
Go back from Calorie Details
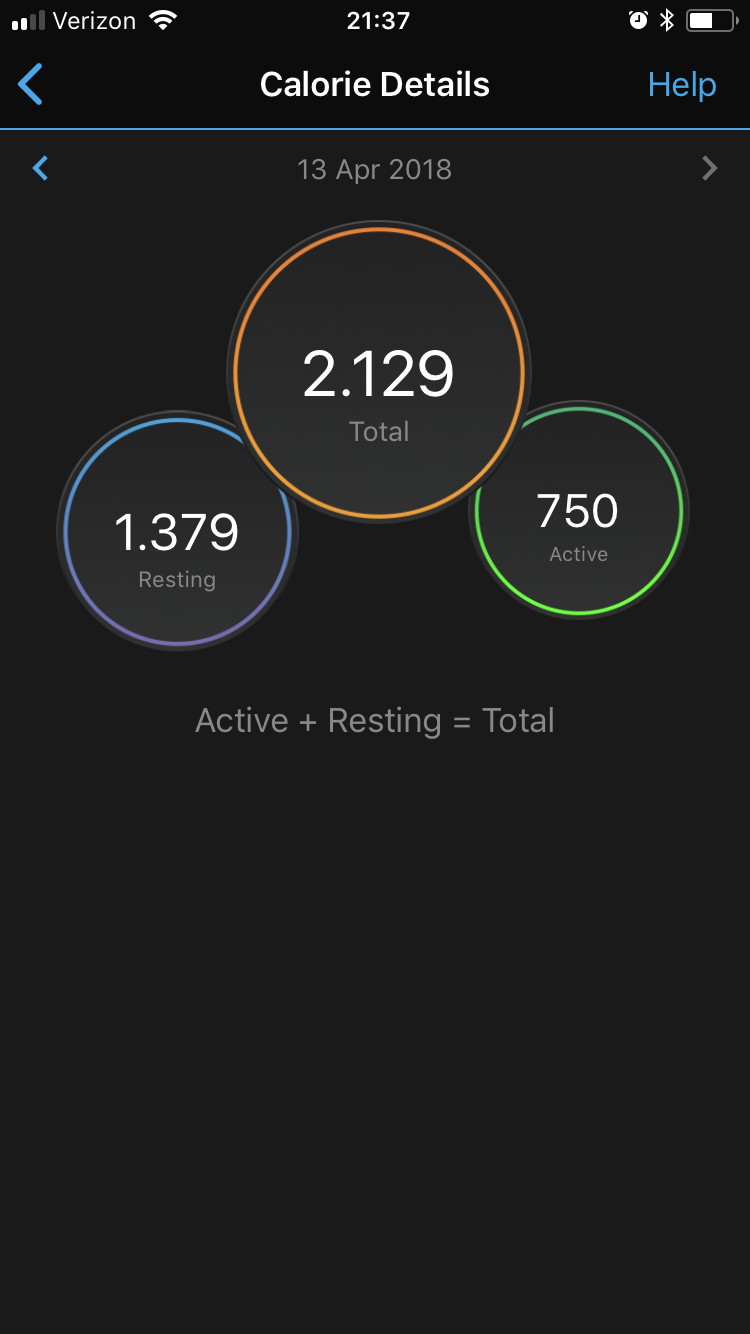tap(31, 84)
